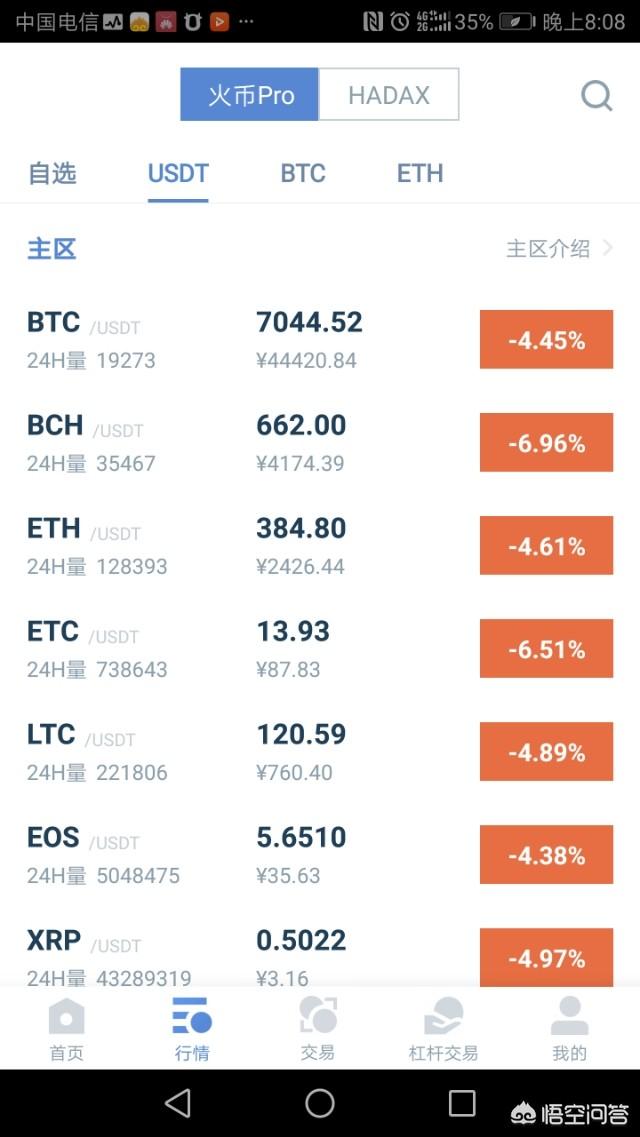Switch to the BTC market tab
Viewport: 640px width, 1137px height.
pyautogui.click(x=303, y=173)
